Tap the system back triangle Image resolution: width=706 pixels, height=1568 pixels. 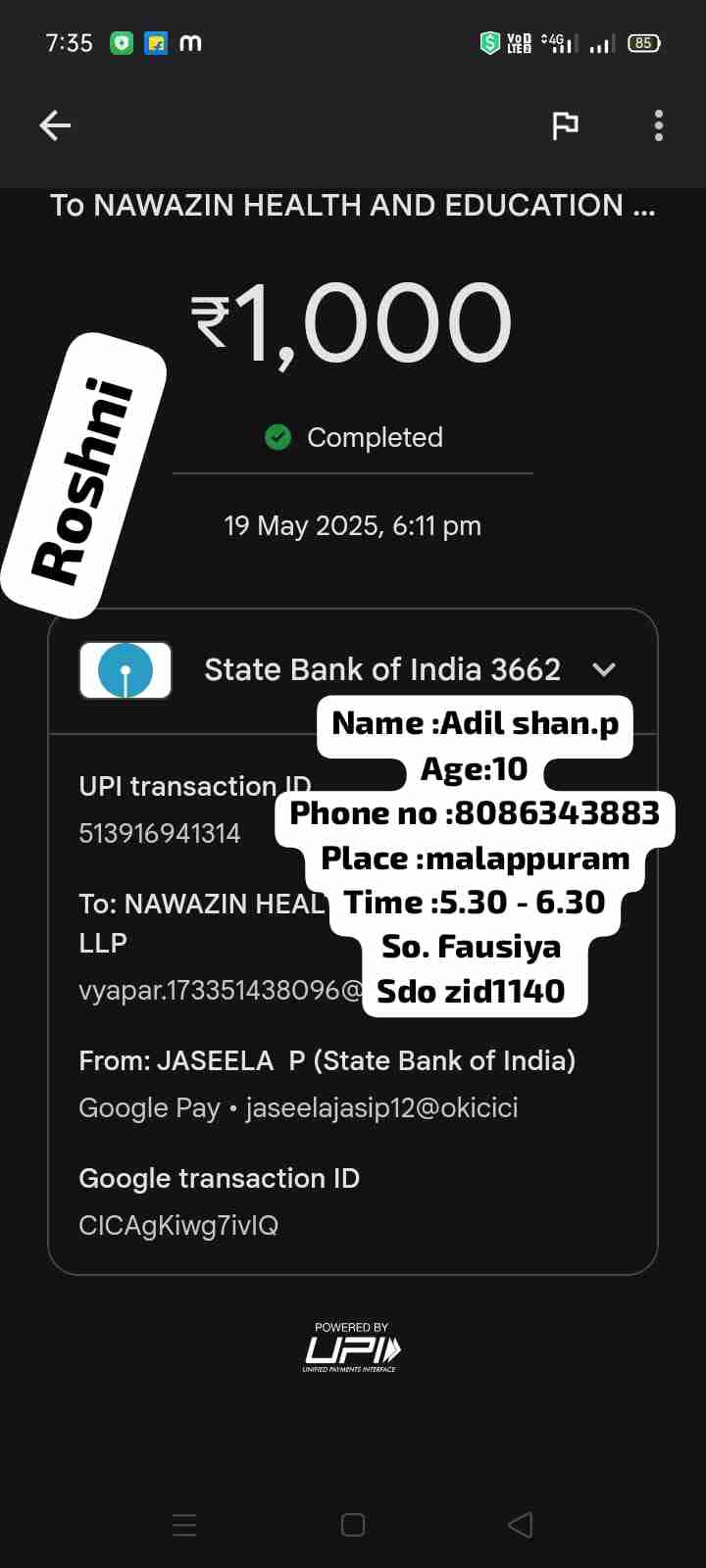pos(521,1525)
